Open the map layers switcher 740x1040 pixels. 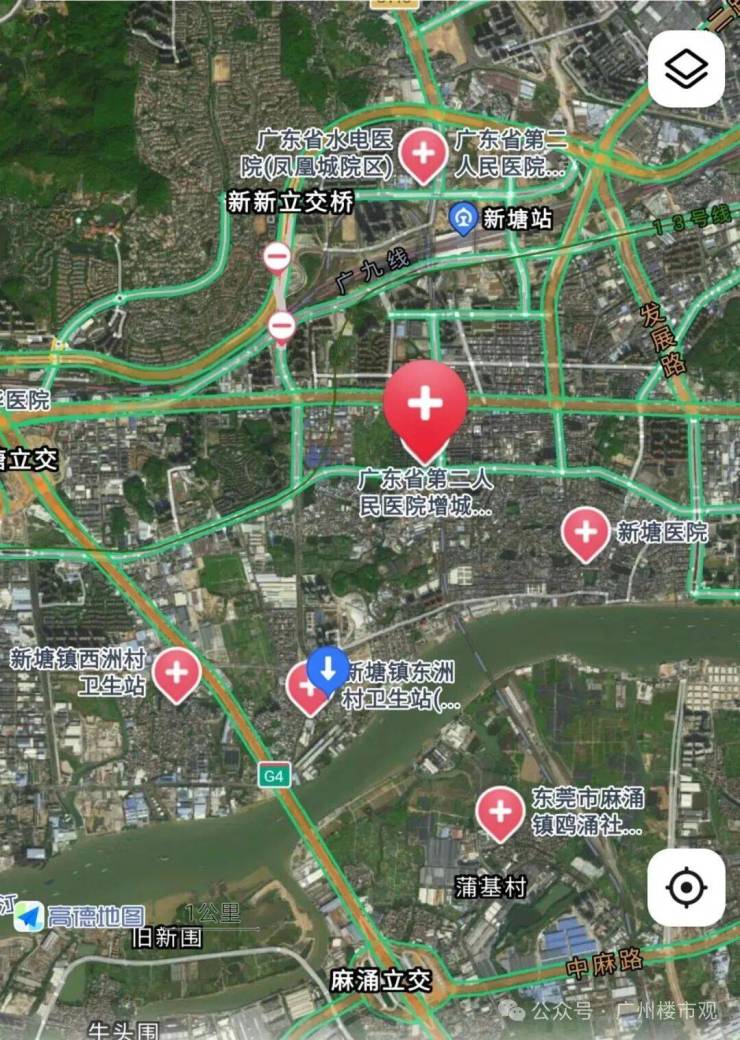click(x=686, y=69)
